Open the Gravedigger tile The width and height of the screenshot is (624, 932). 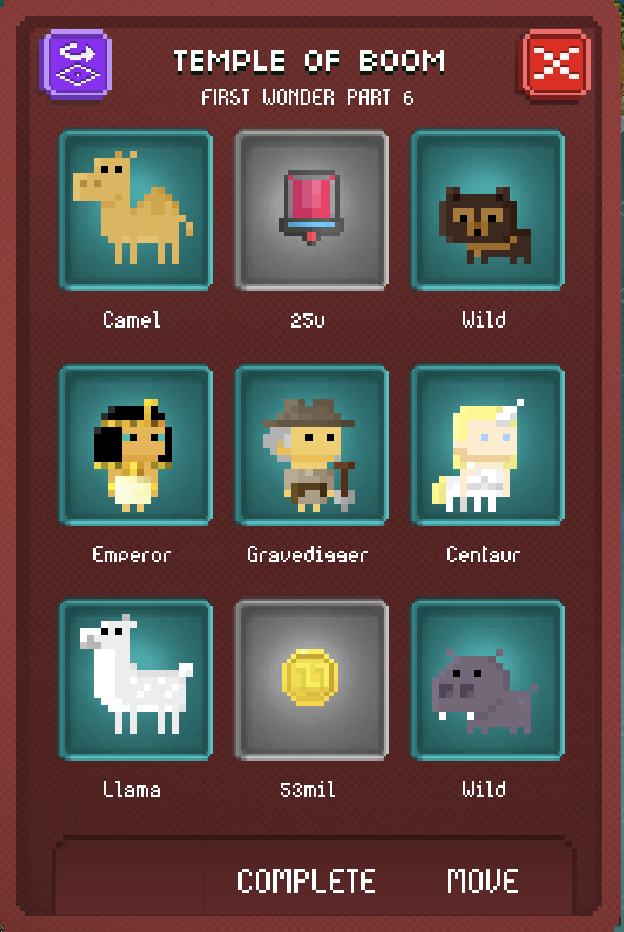pyautogui.click(x=311, y=445)
